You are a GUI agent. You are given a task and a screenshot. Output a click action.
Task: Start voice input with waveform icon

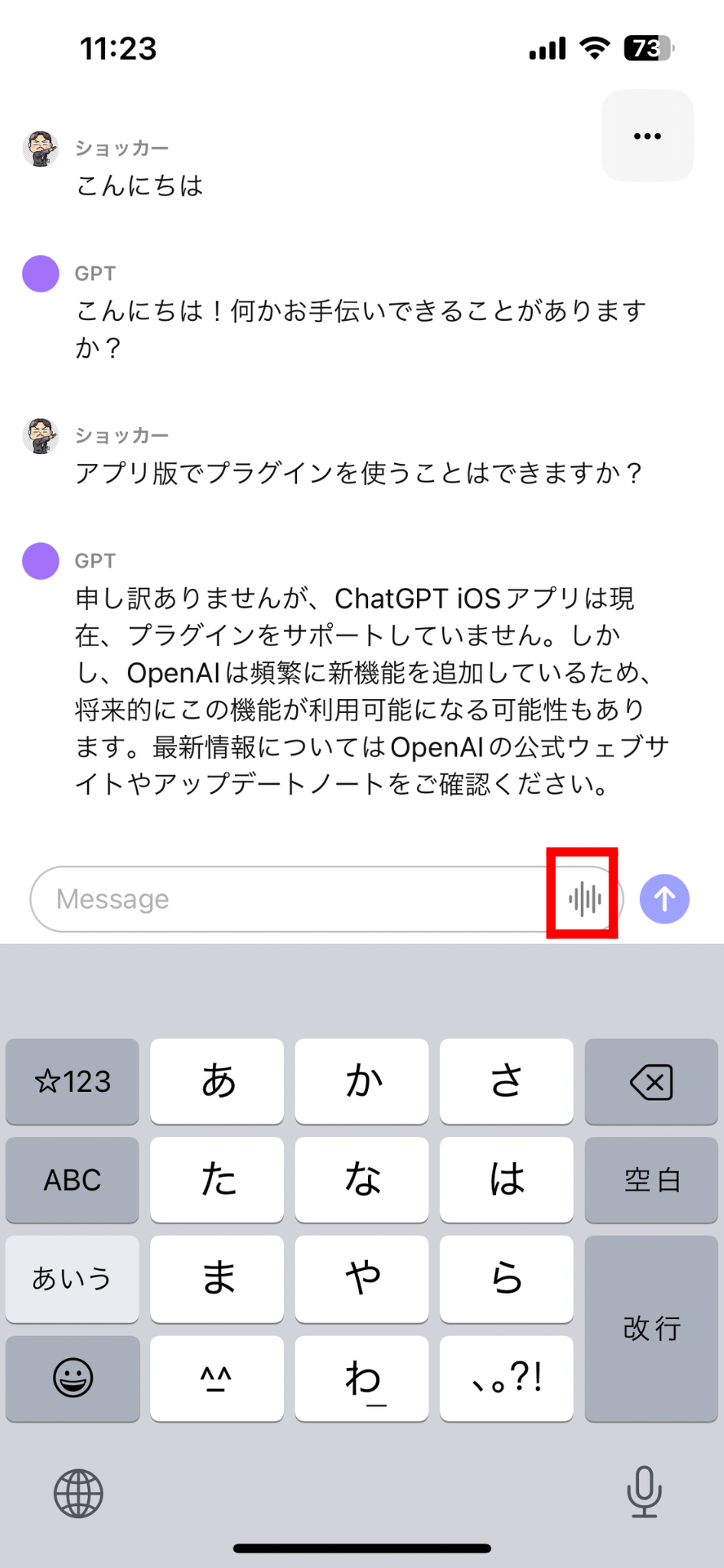click(x=585, y=898)
